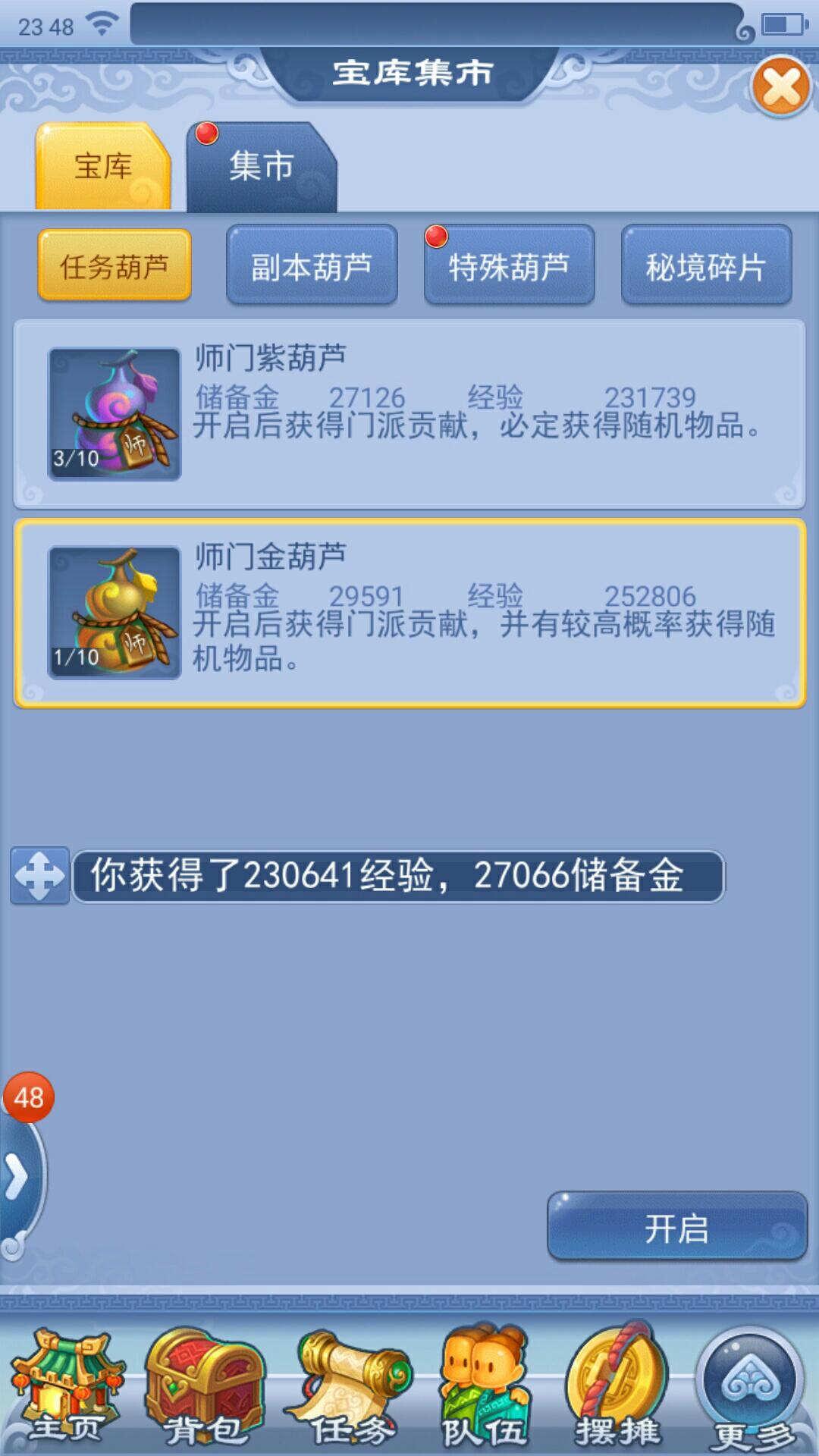Show 更多 options
Screen dimensions: 819x1456
click(x=752, y=1388)
